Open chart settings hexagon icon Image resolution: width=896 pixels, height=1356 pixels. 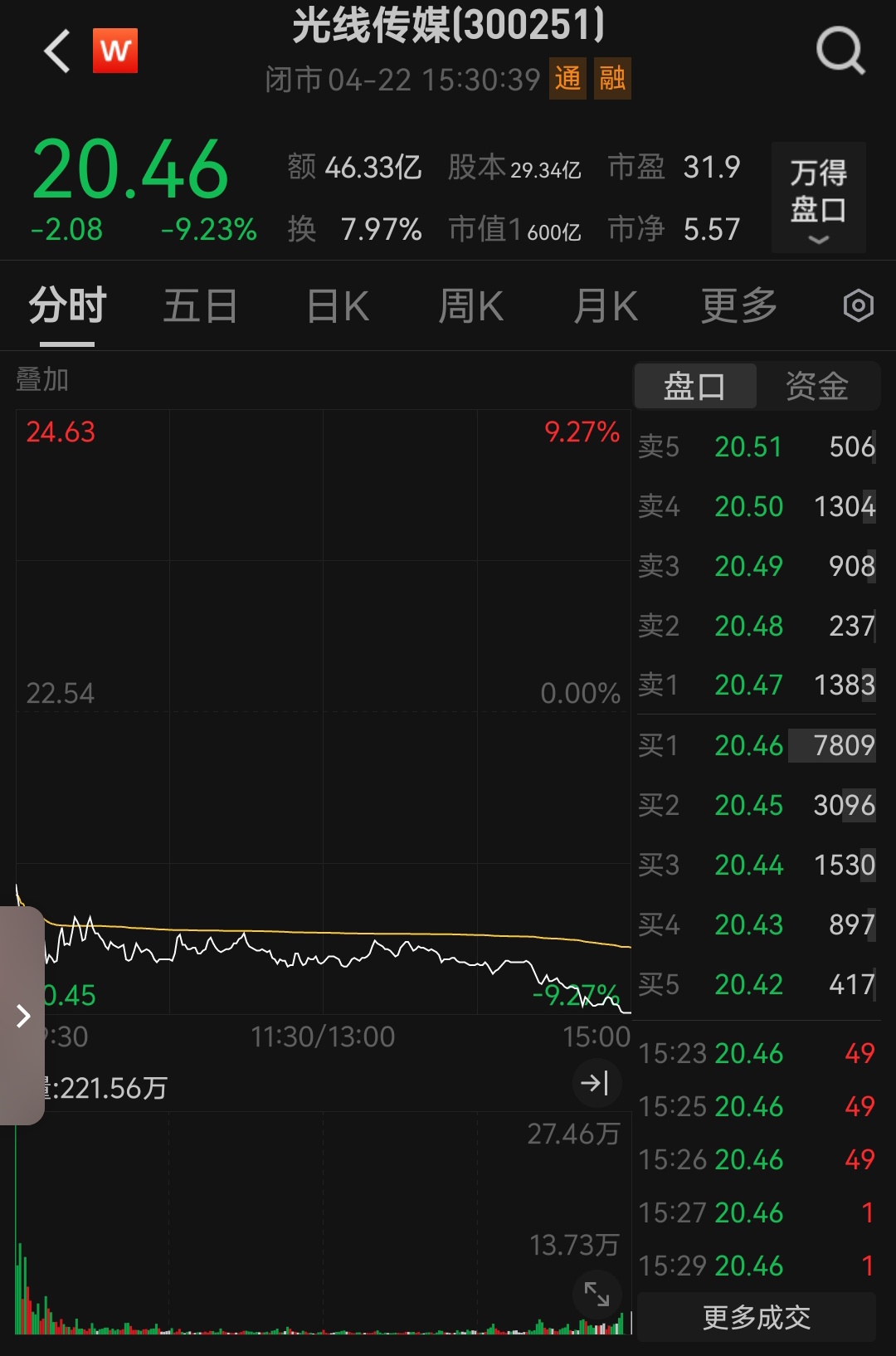(858, 306)
